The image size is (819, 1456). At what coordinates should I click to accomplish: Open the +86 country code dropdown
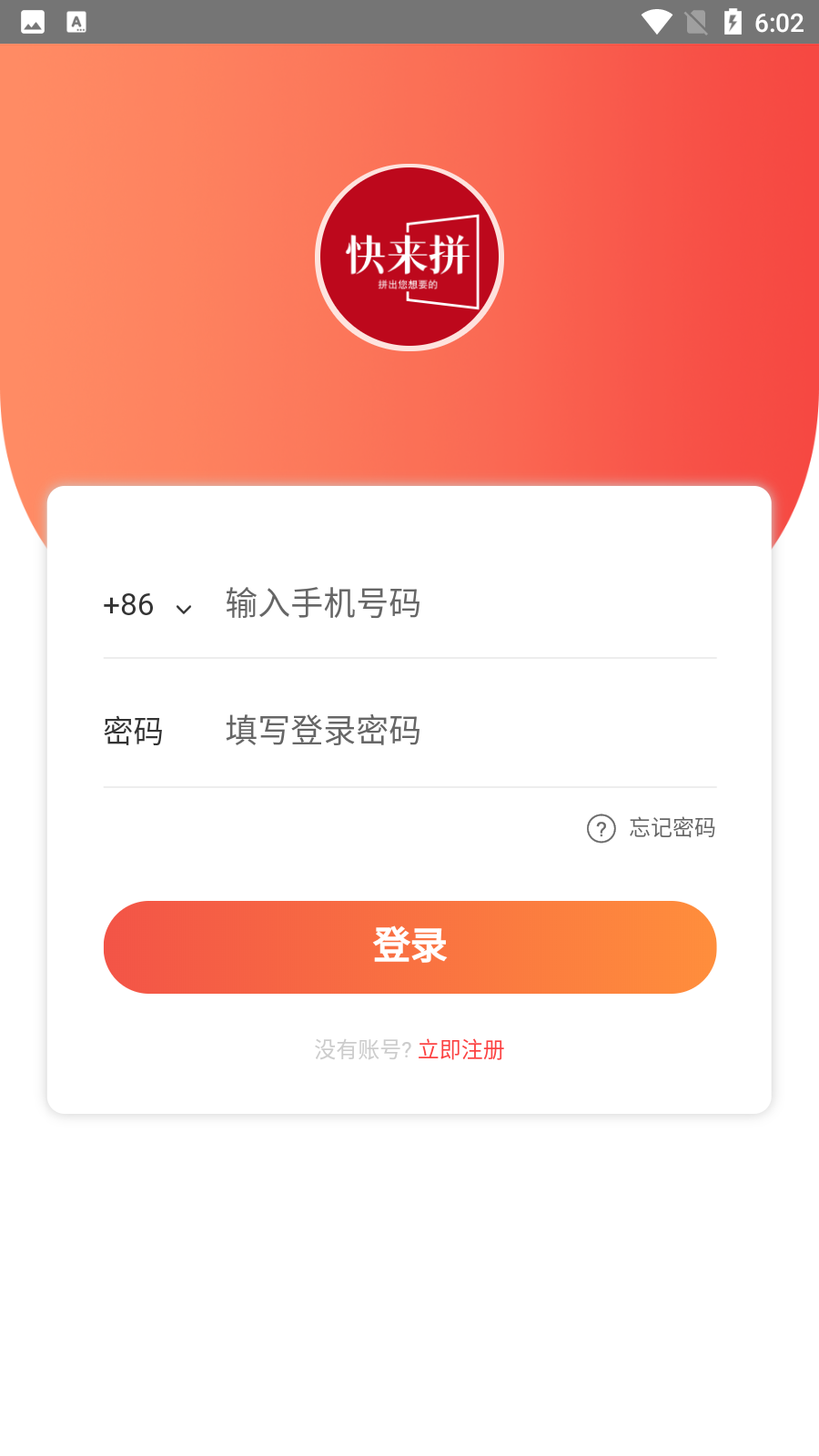[x=147, y=605]
